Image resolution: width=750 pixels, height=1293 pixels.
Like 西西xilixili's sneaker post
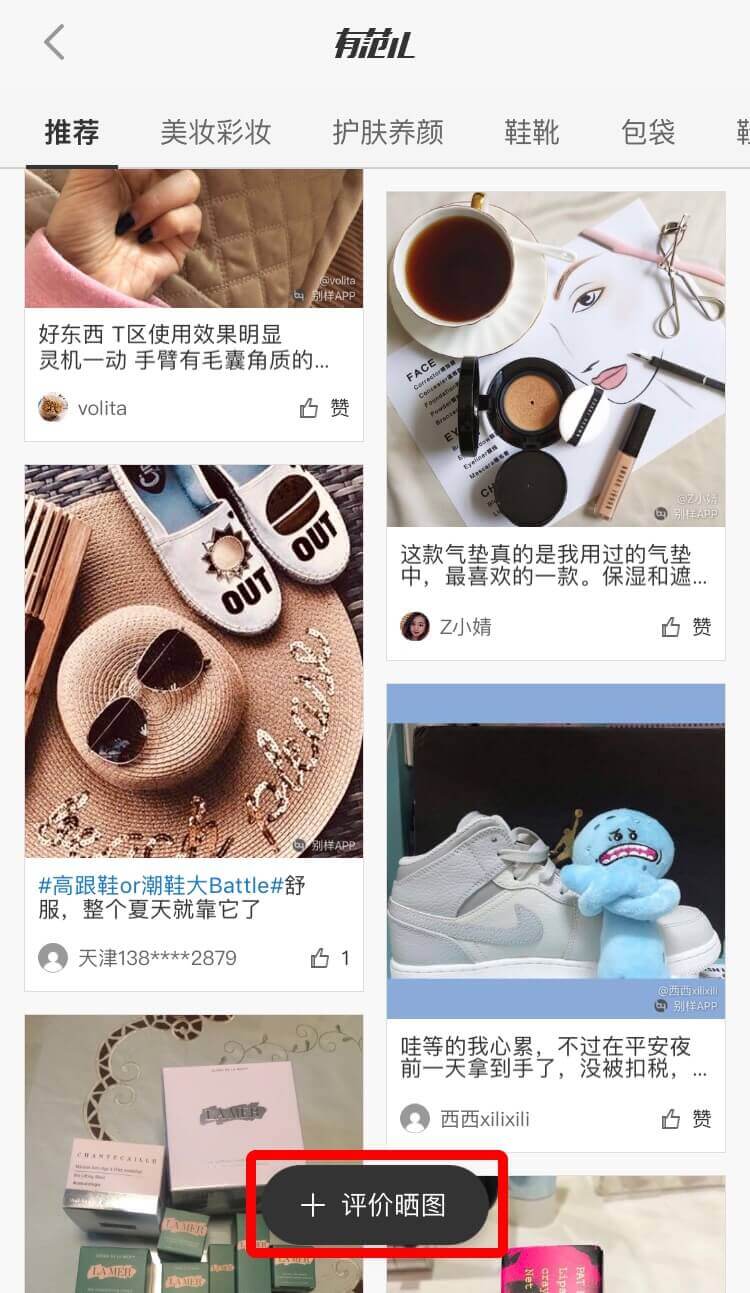pyautogui.click(x=687, y=1119)
